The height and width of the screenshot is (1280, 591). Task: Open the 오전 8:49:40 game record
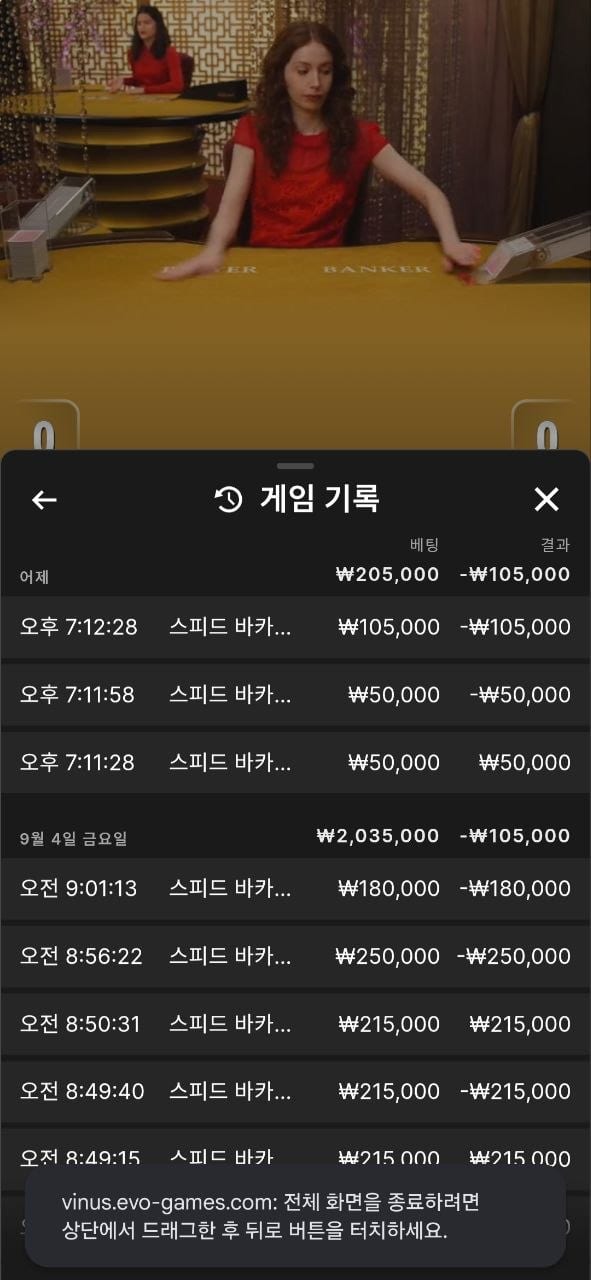click(295, 1091)
